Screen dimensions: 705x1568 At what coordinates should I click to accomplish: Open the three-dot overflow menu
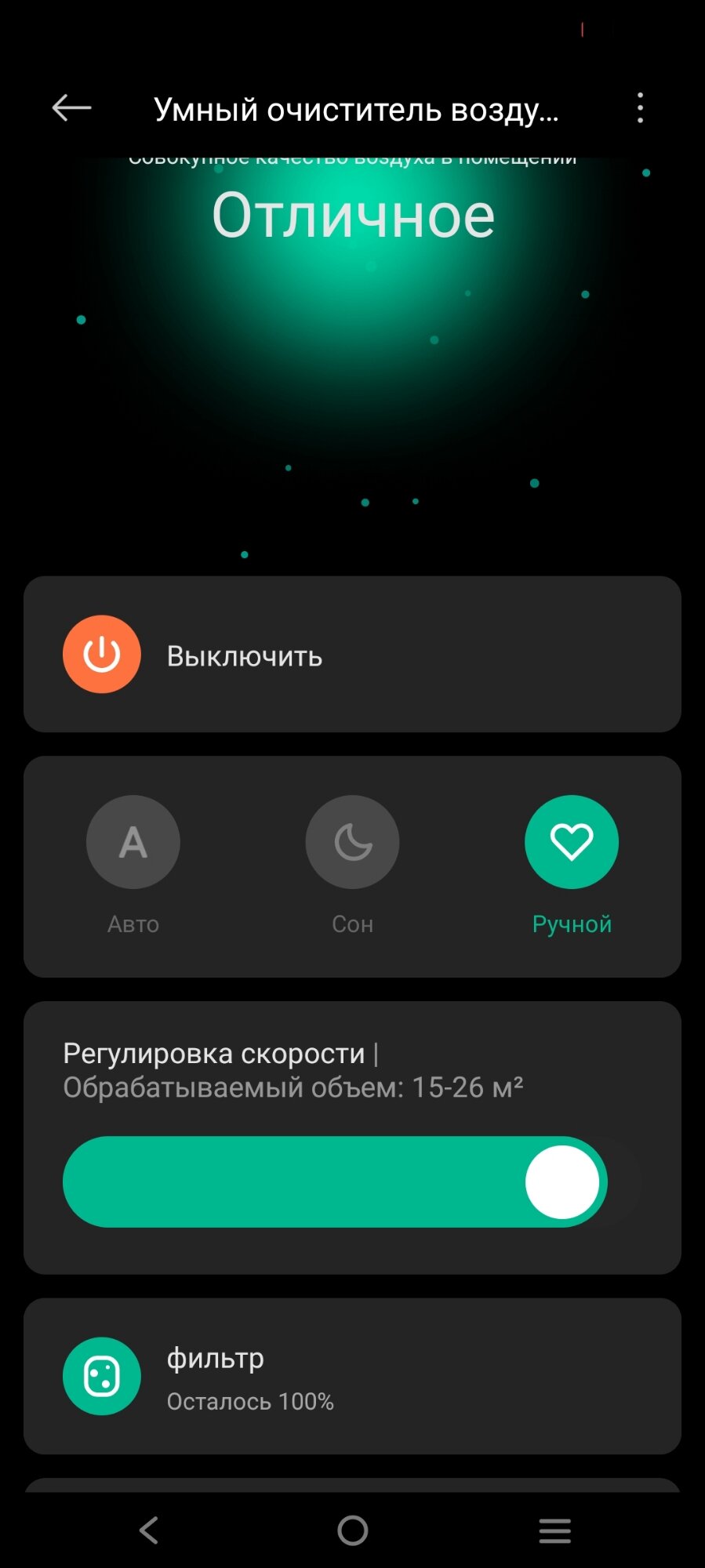pyautogui.click(x=640, y=108)
